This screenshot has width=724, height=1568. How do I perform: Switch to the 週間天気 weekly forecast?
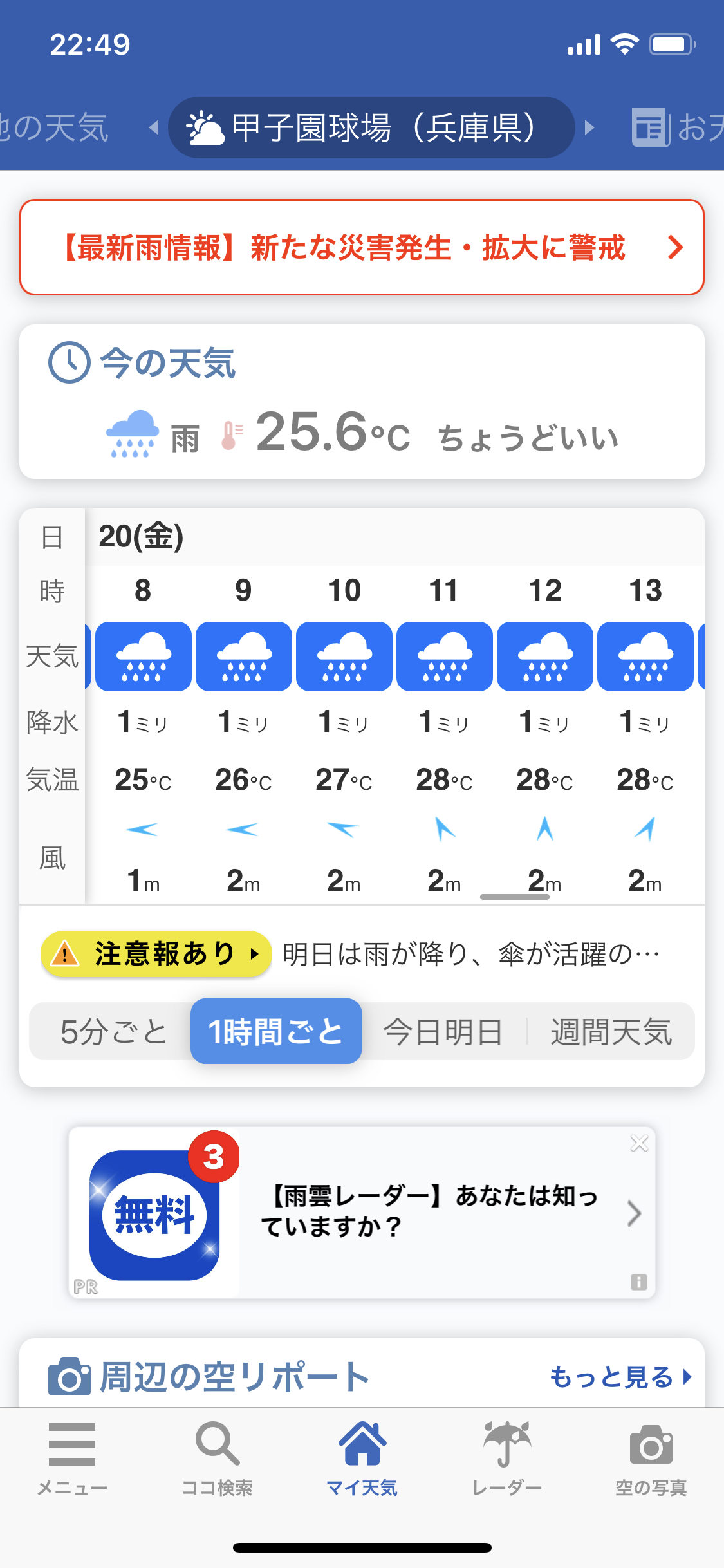[x=611, y=1031]
